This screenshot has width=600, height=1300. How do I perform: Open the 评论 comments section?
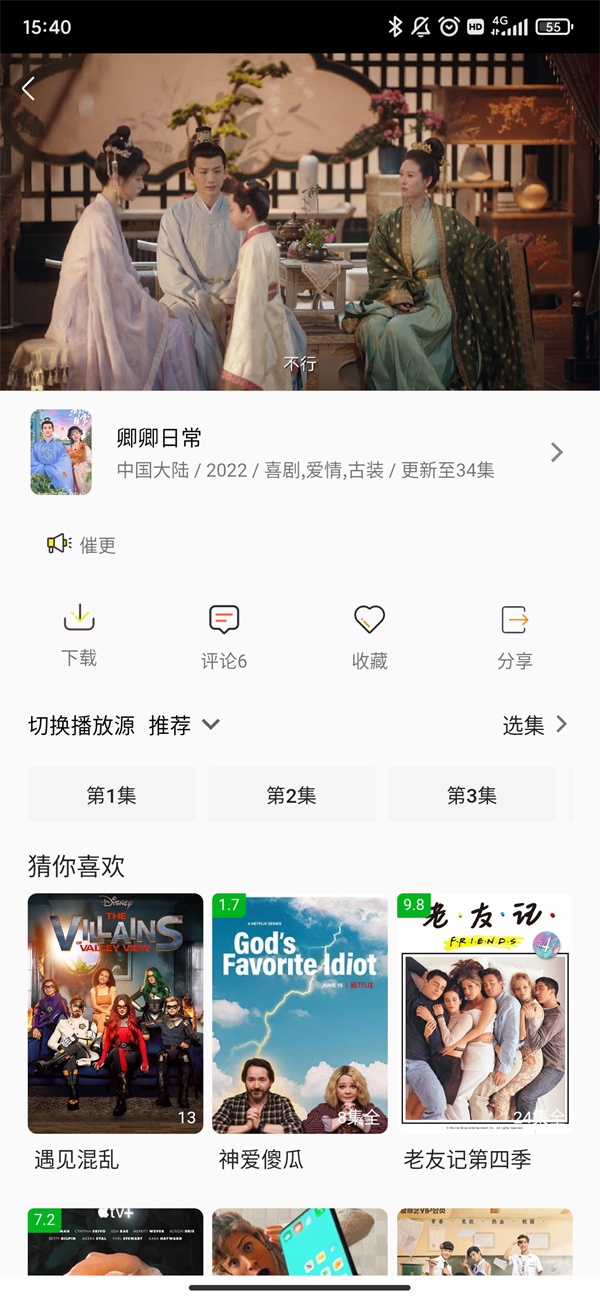coord(224,636)
